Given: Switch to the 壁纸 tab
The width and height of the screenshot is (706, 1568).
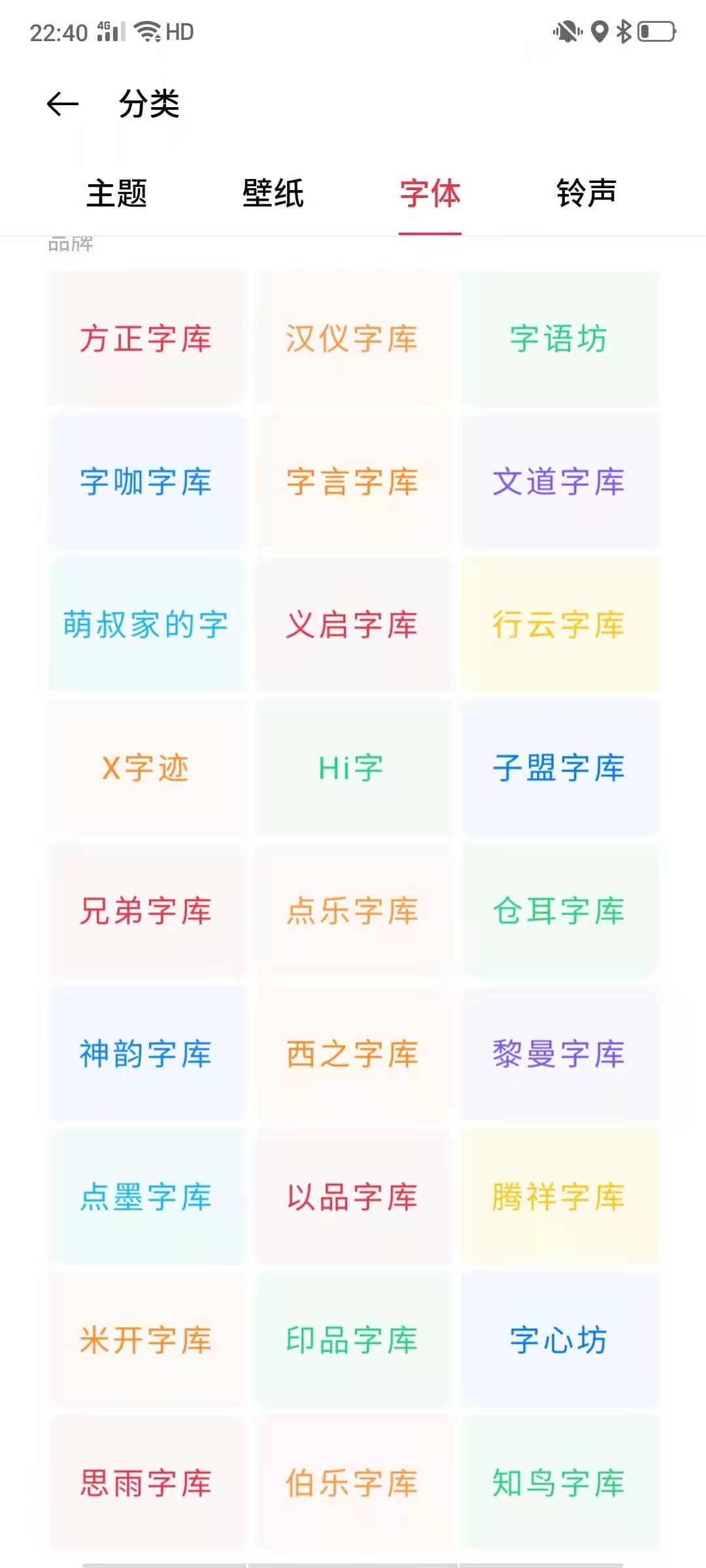Looking at the screenshot, I should 273,194.
